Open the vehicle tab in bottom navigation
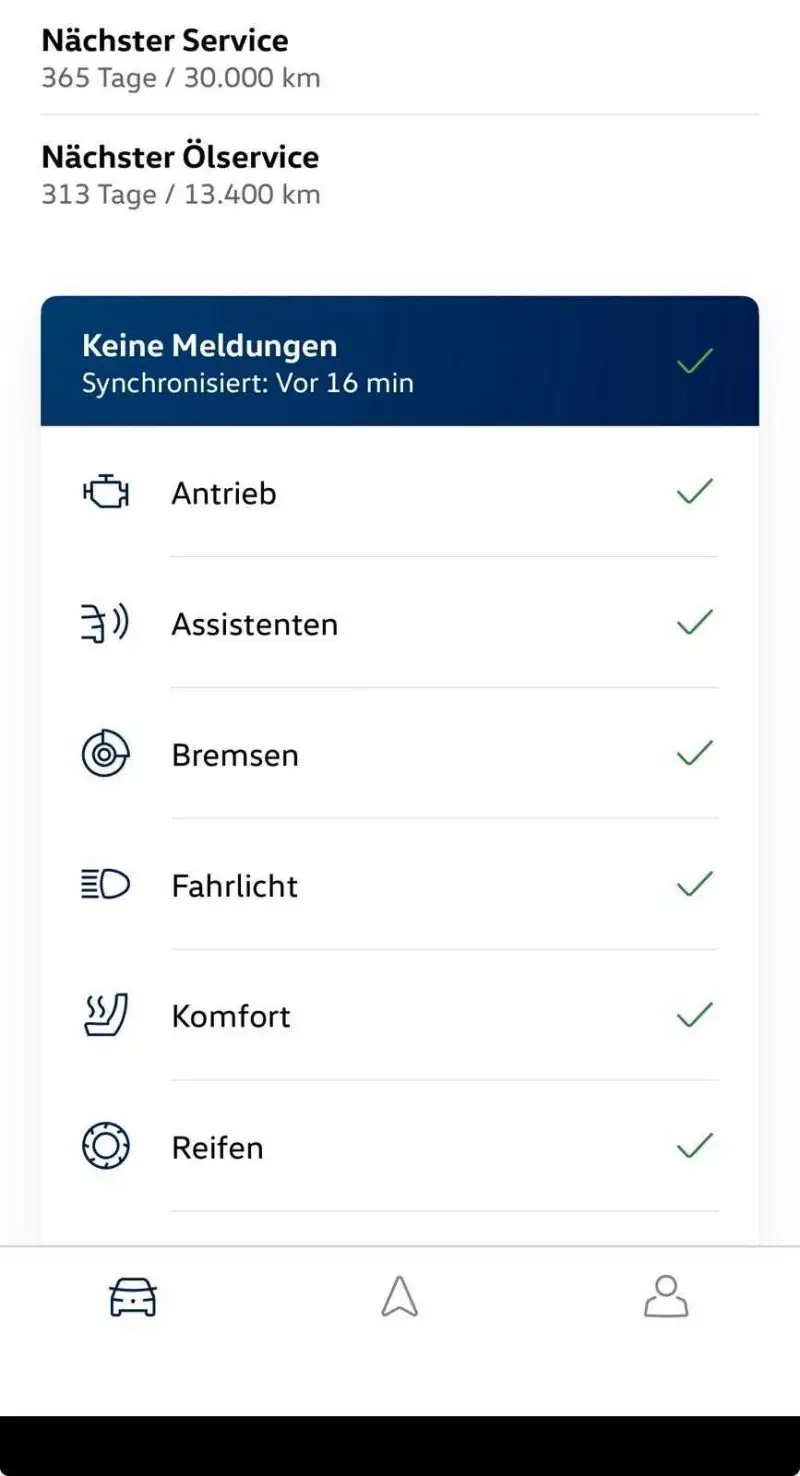The height and width of the screenshot is (1476, 800). pyautogui.click(x=133, y=1297)
